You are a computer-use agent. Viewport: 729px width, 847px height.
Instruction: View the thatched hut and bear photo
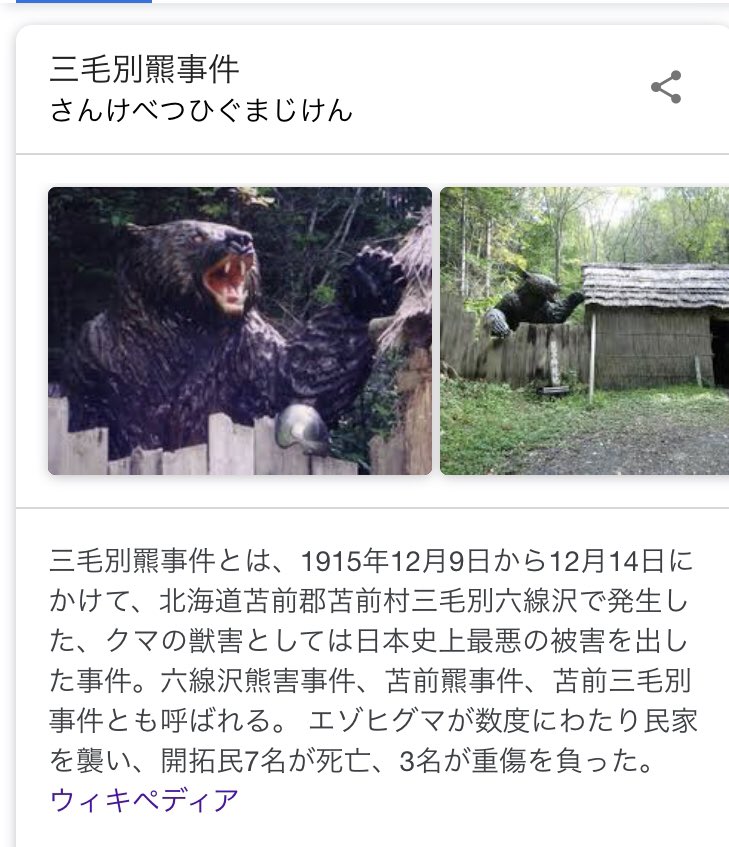click(x=584, y=330)
